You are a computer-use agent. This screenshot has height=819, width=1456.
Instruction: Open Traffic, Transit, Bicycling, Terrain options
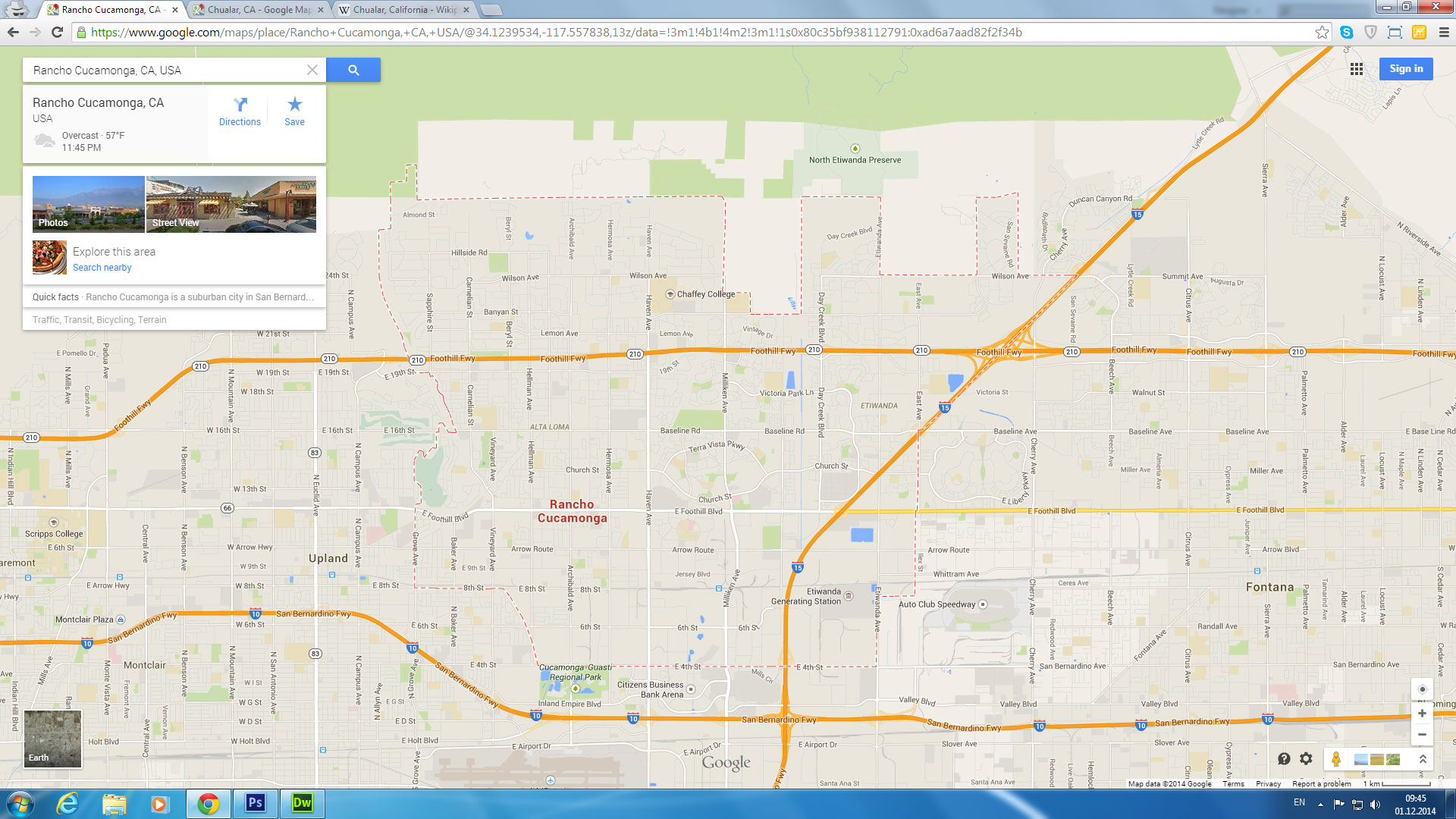(x=99, y=320)
